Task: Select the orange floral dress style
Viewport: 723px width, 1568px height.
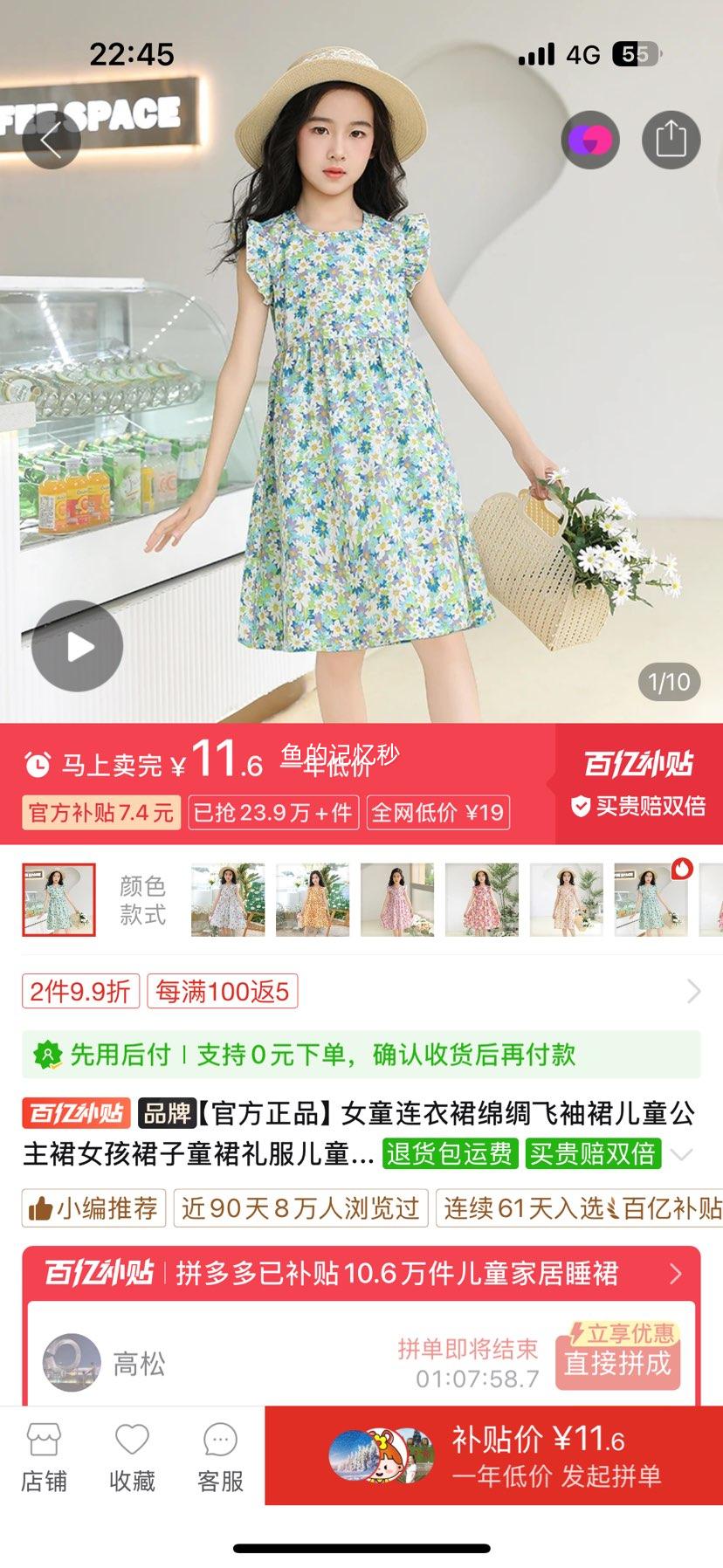Action: pyautogui.click(x=313, y=900)
